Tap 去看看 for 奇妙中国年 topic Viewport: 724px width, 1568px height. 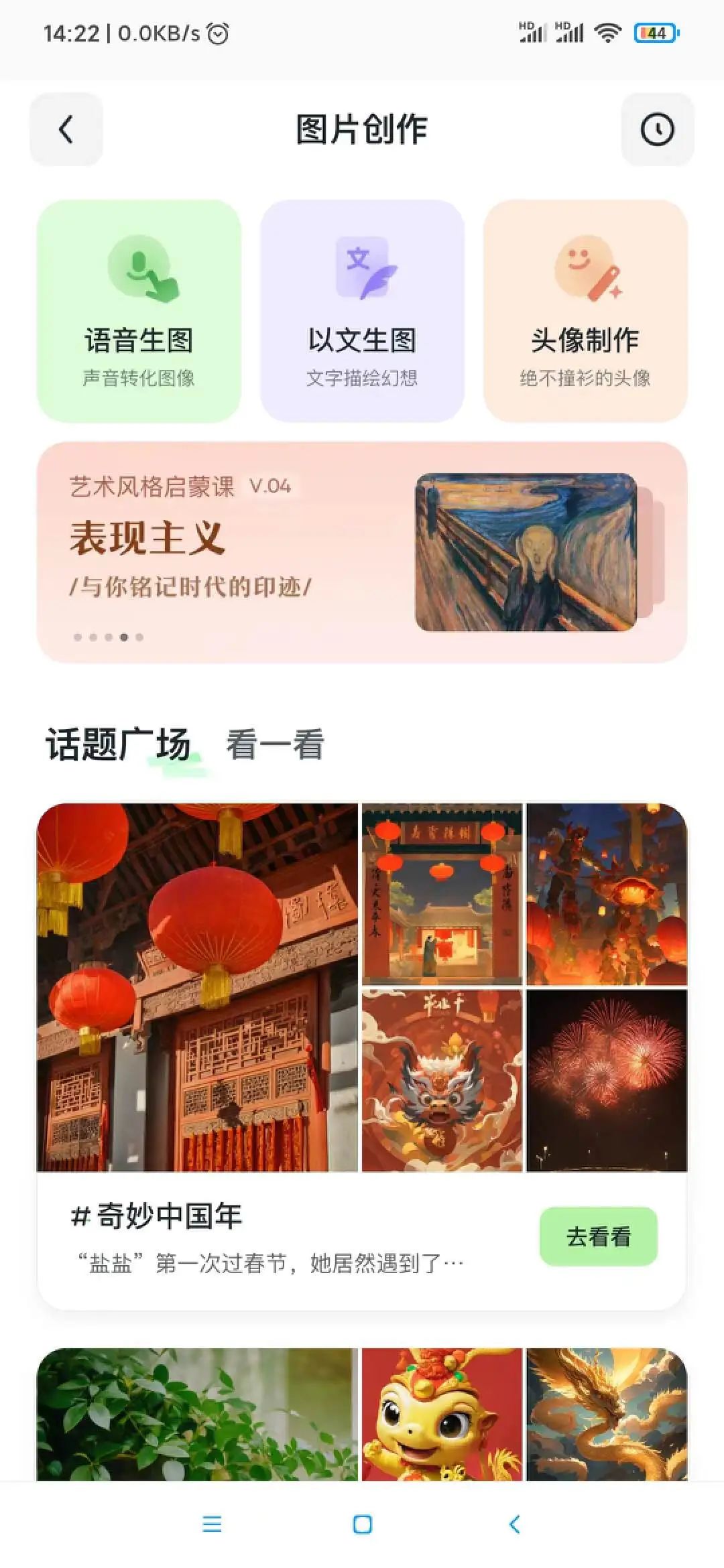pos(598,1236)
